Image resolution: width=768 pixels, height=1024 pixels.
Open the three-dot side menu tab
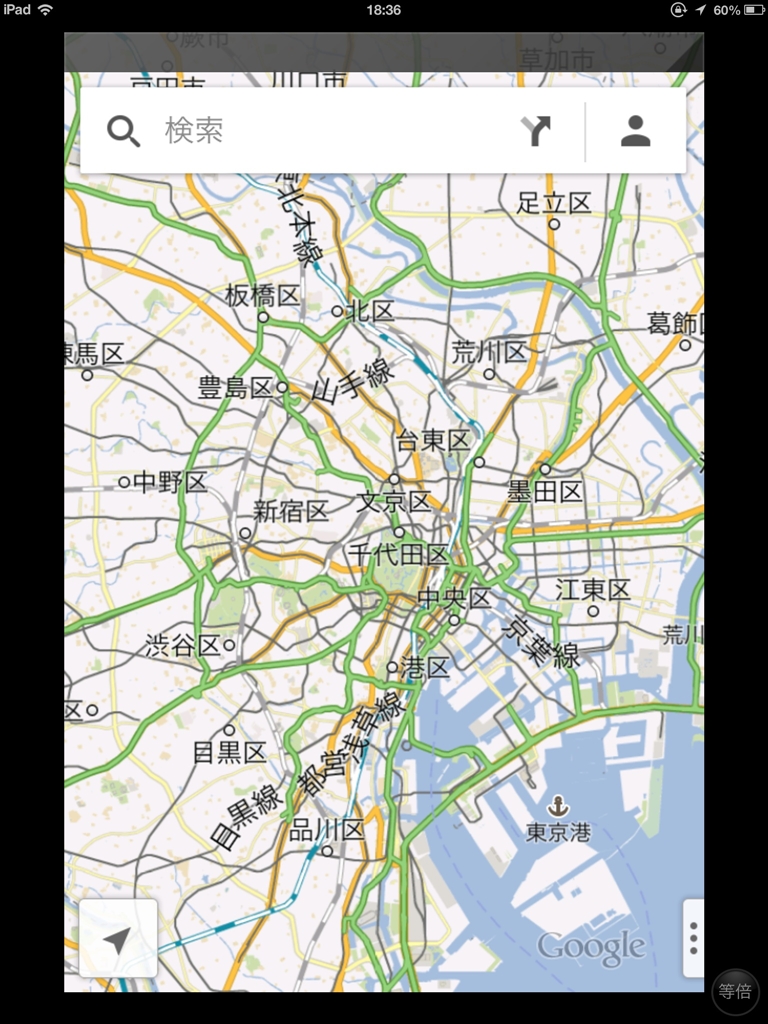pyautogui.click(x=693, y=938)
